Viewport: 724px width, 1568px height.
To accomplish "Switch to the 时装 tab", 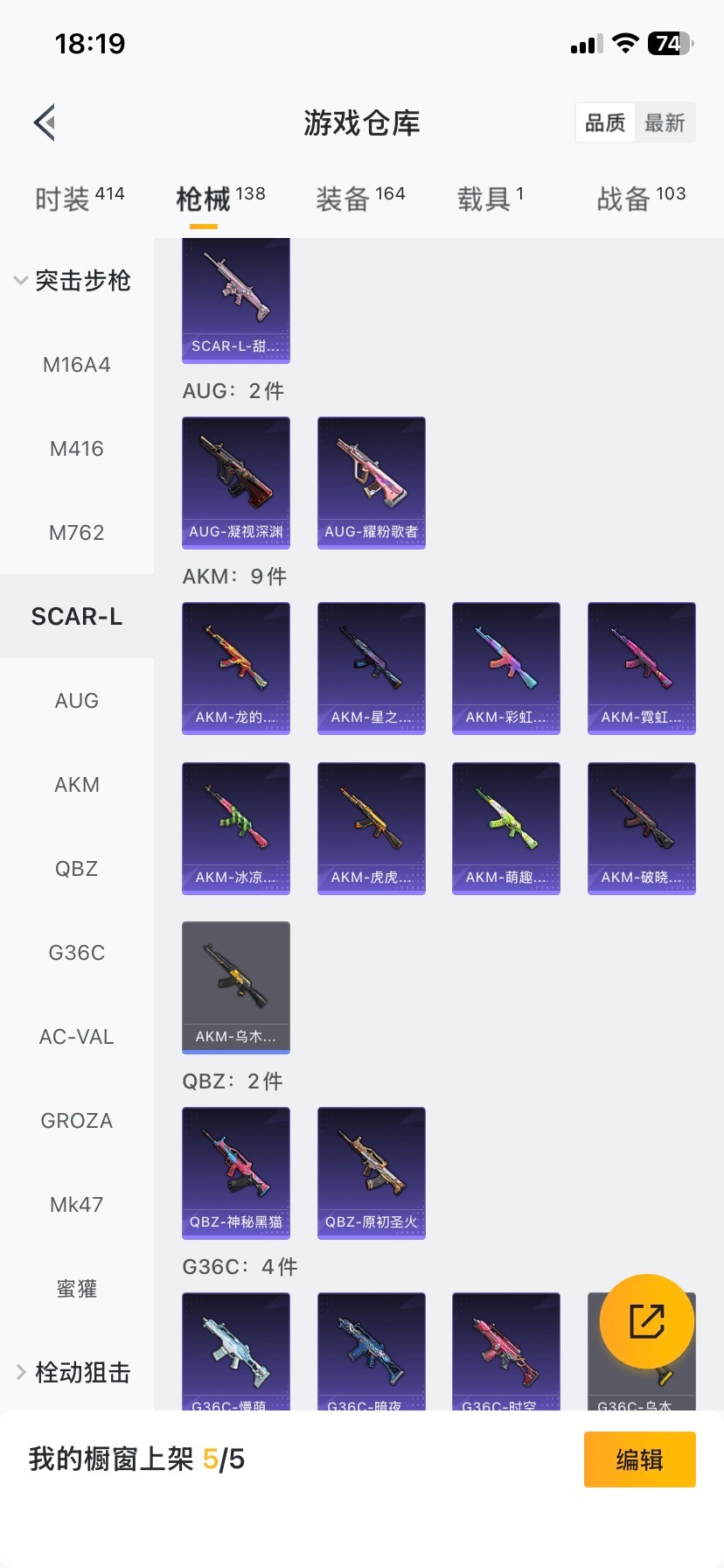I will 79,199.
